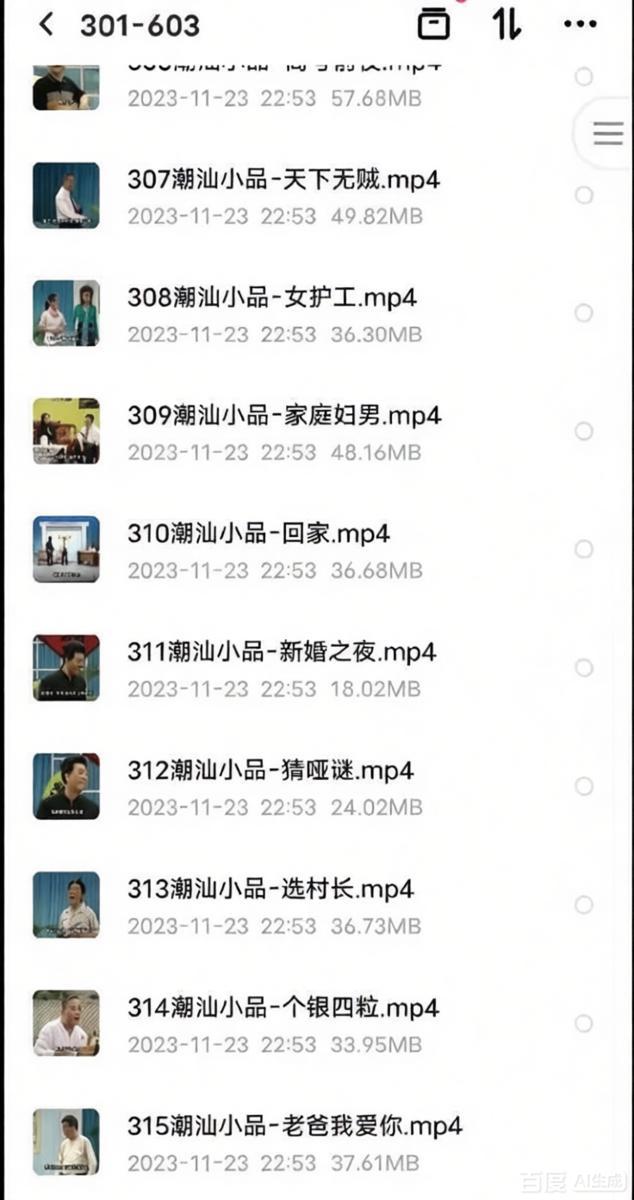Open the side handle with three lines
The height and width of the screenshot is (1200, 634).
(607, 134)
